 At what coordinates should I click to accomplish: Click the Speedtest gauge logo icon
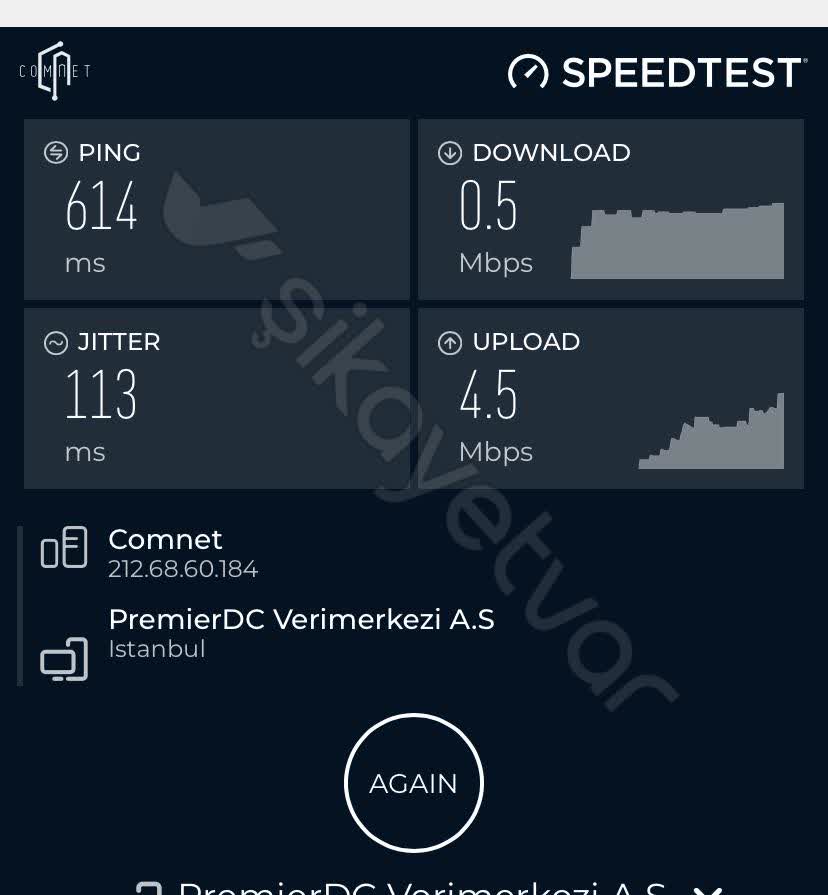528,72
